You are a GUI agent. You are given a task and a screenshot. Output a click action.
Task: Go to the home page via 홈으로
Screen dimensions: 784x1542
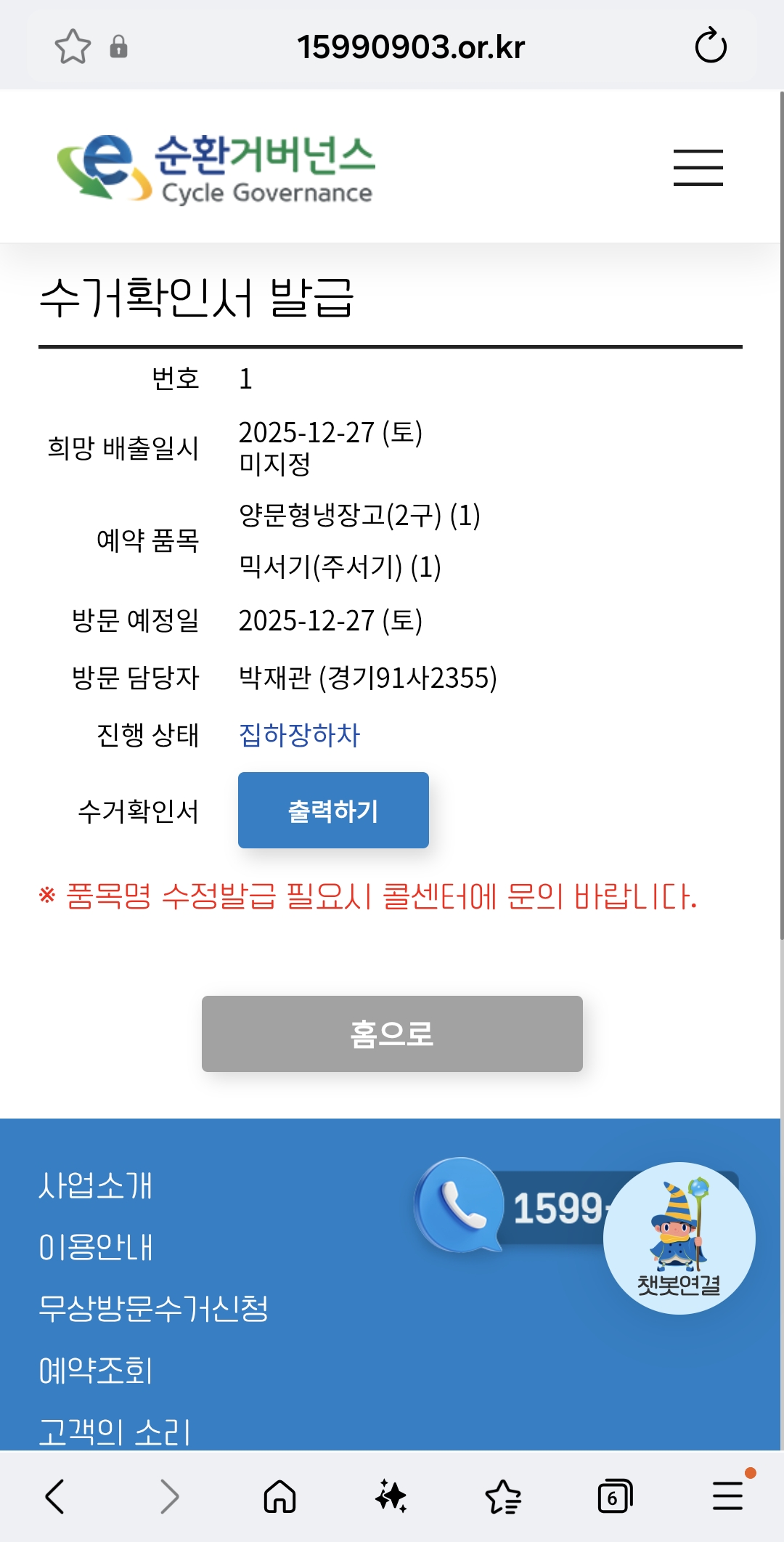point(392,1034)
